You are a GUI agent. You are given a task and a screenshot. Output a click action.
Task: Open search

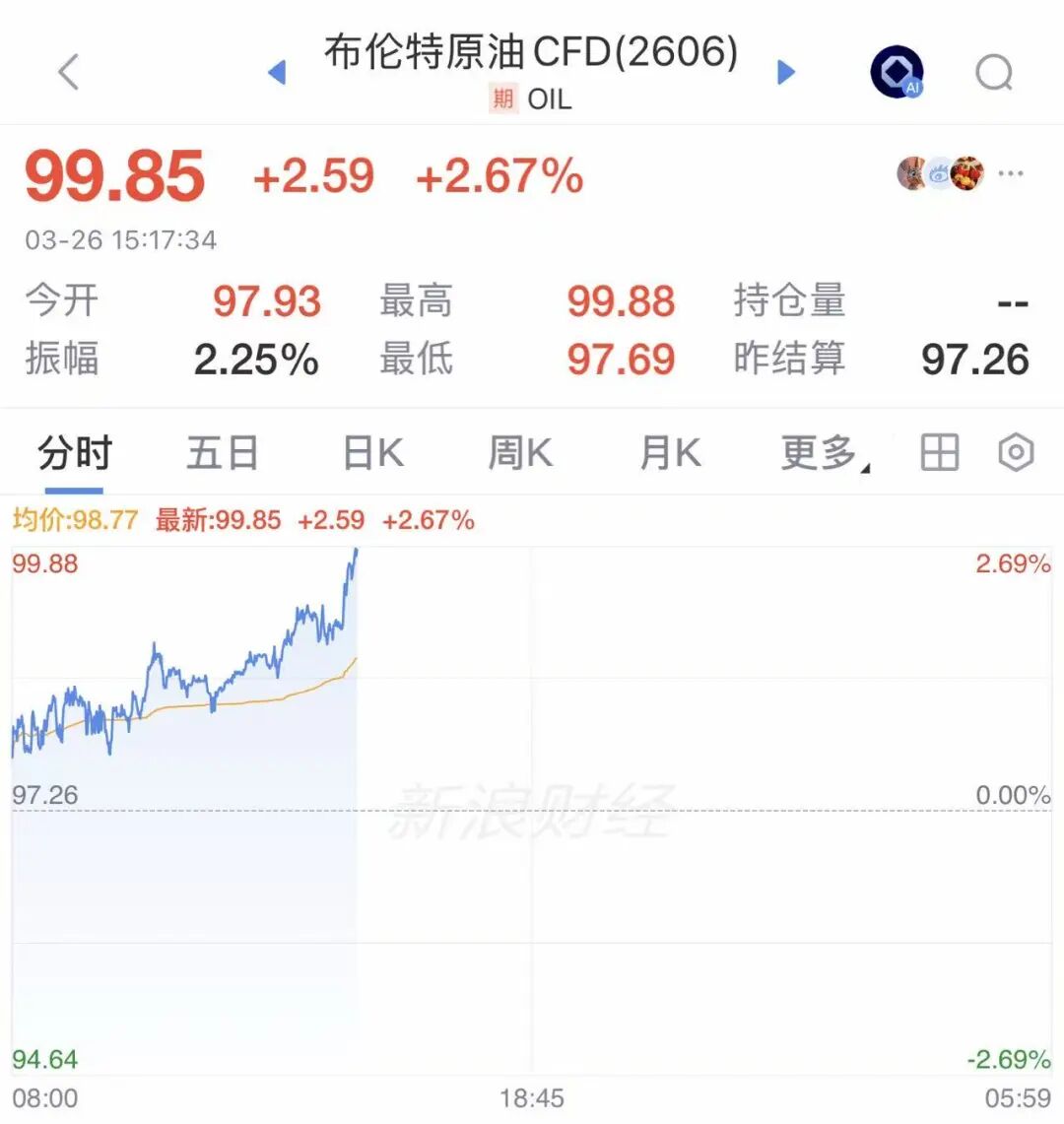pyautogui.click(x=993, y=72)
